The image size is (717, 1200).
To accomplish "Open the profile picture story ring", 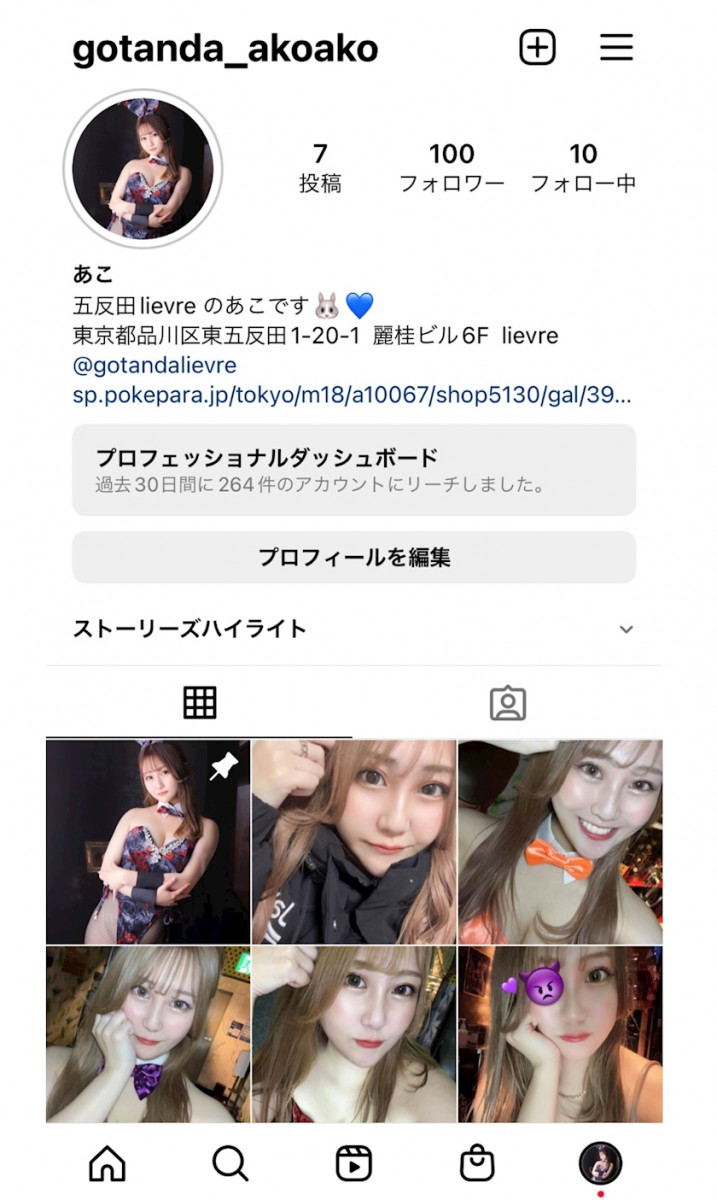I will (143, 169).
